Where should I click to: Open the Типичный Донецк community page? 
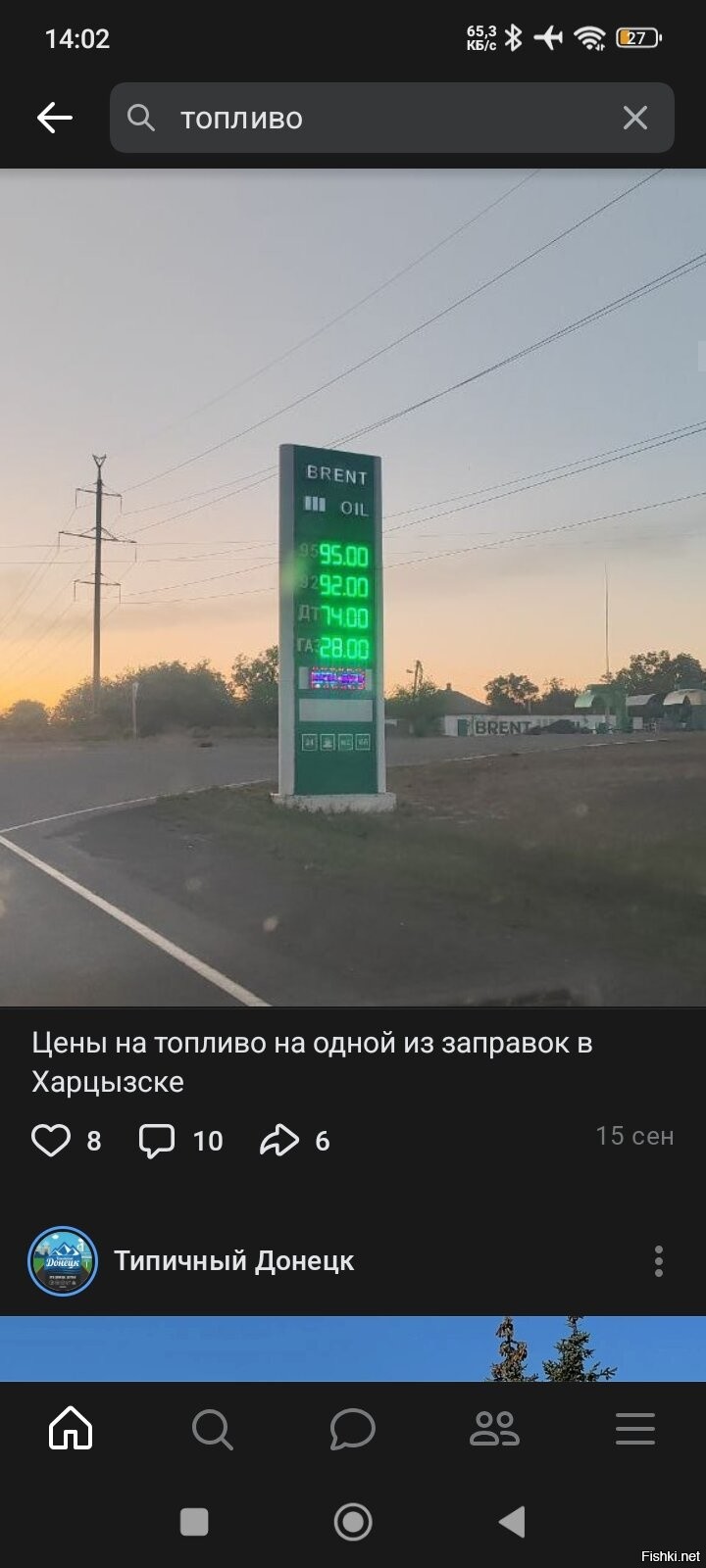tap(233, 1261)
